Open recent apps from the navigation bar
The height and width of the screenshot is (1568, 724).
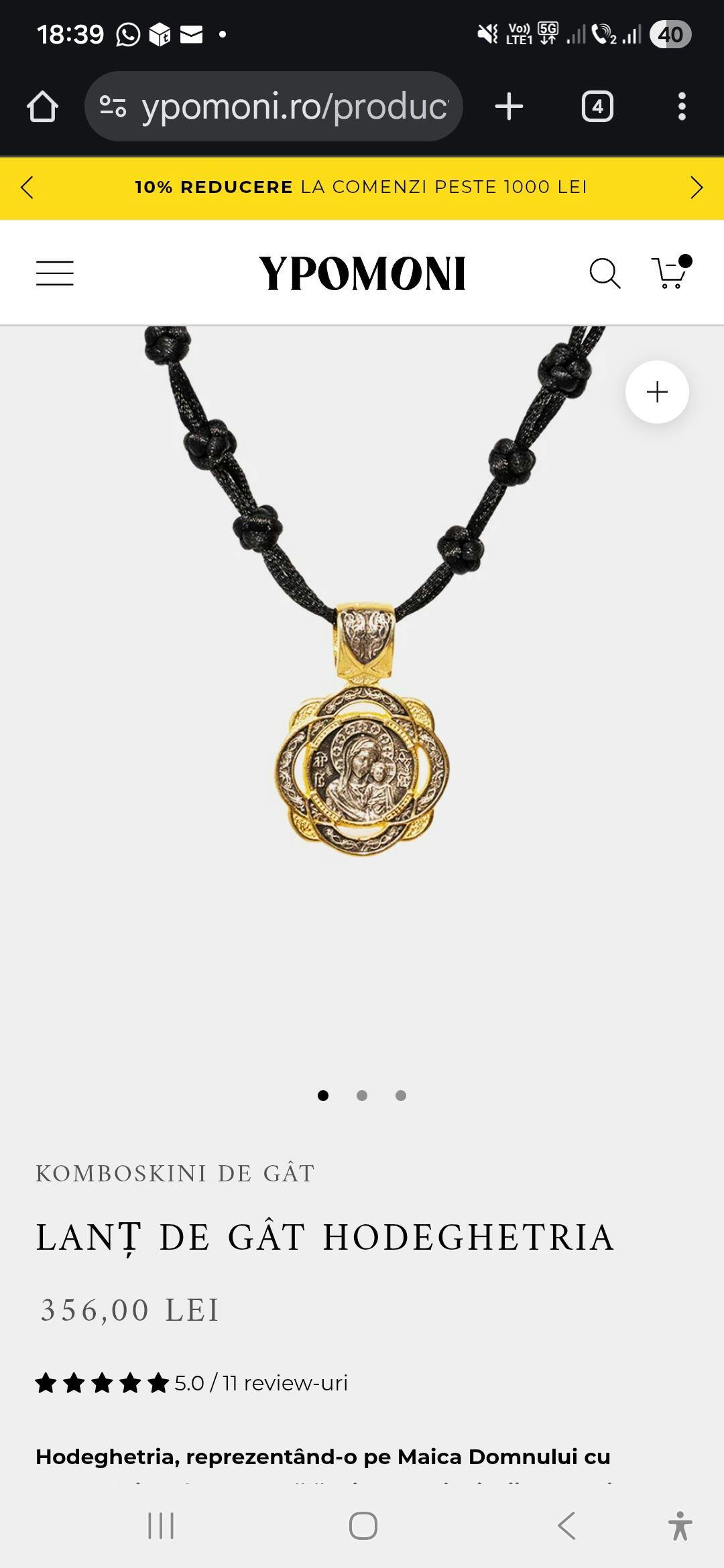(161, 1526)
